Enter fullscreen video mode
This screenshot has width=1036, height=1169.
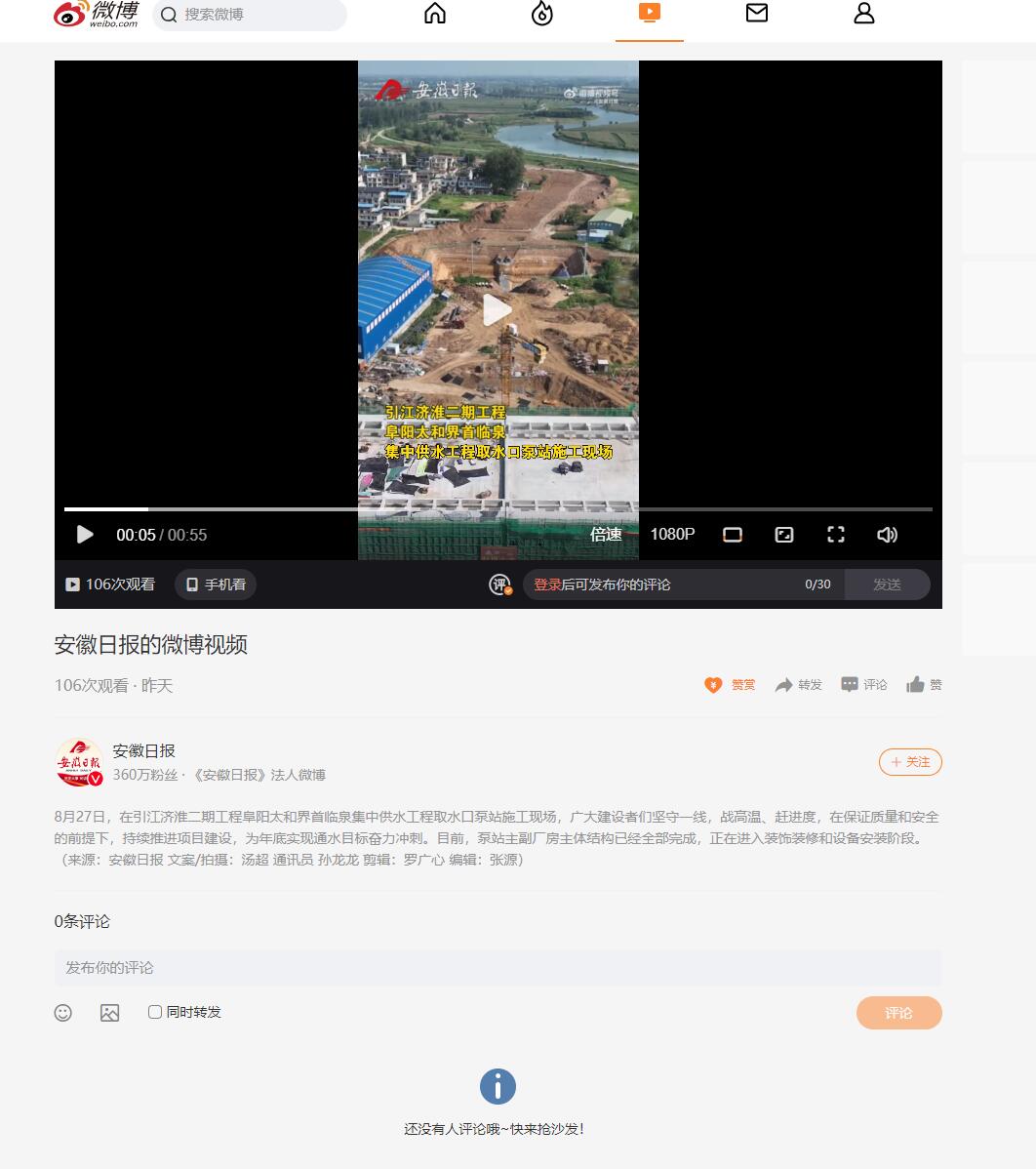pyautogui.click(x=836, y=535)
